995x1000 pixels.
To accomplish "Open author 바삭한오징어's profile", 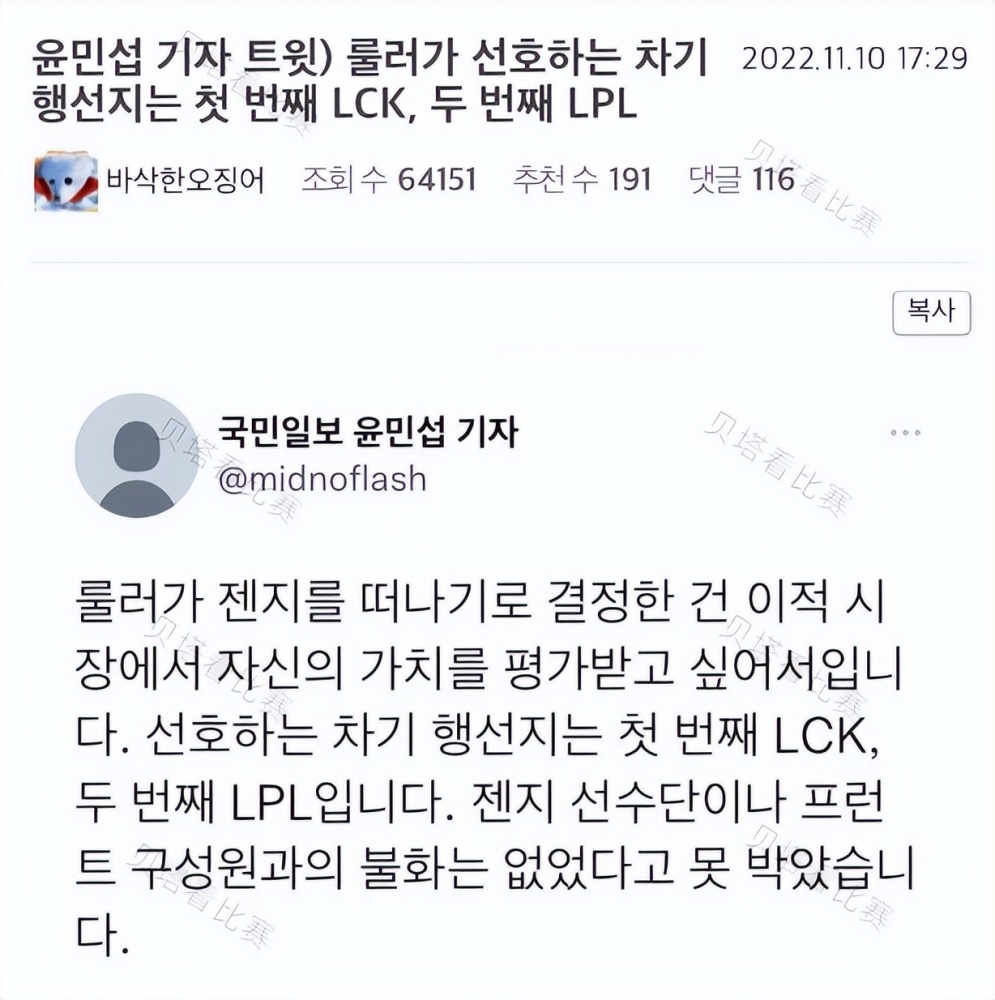I will coord(184,181).
